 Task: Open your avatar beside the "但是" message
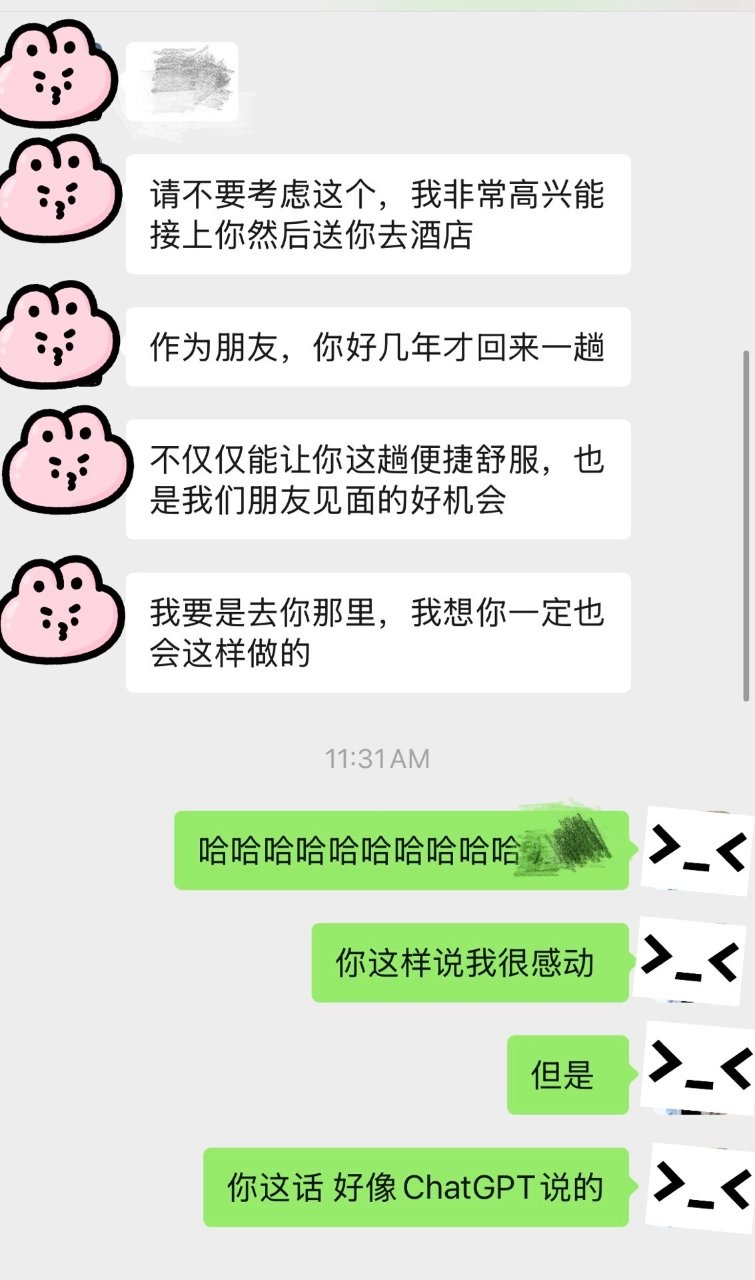[698, 1068]
